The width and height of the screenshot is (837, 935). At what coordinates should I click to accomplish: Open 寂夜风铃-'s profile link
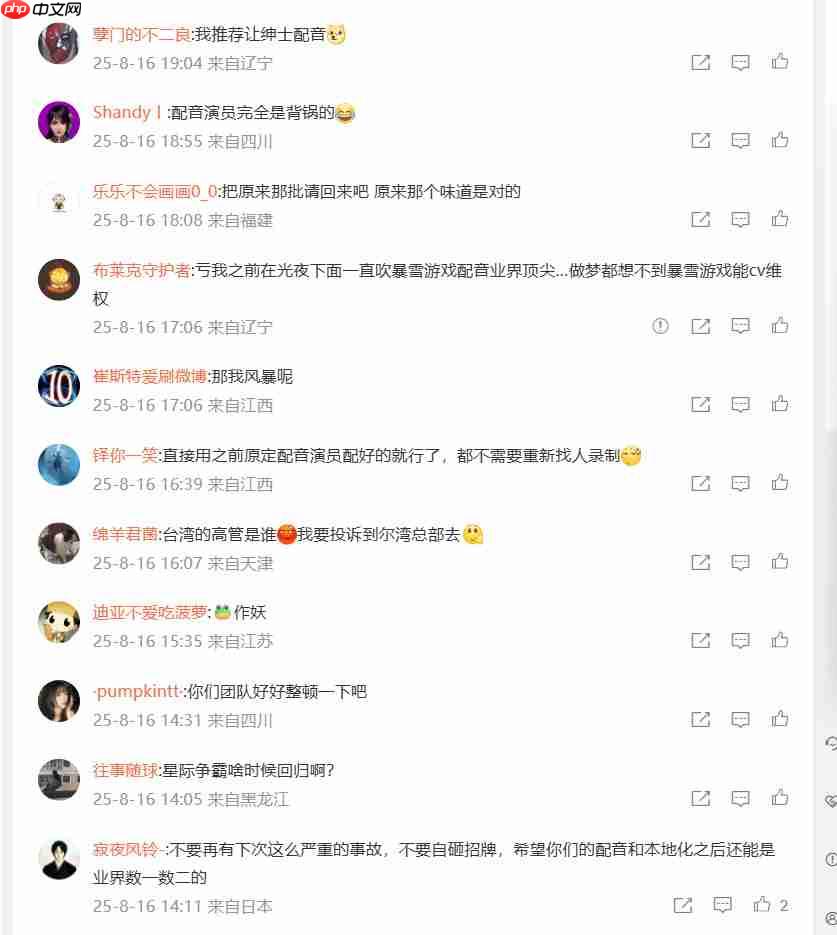pos(126,849)
